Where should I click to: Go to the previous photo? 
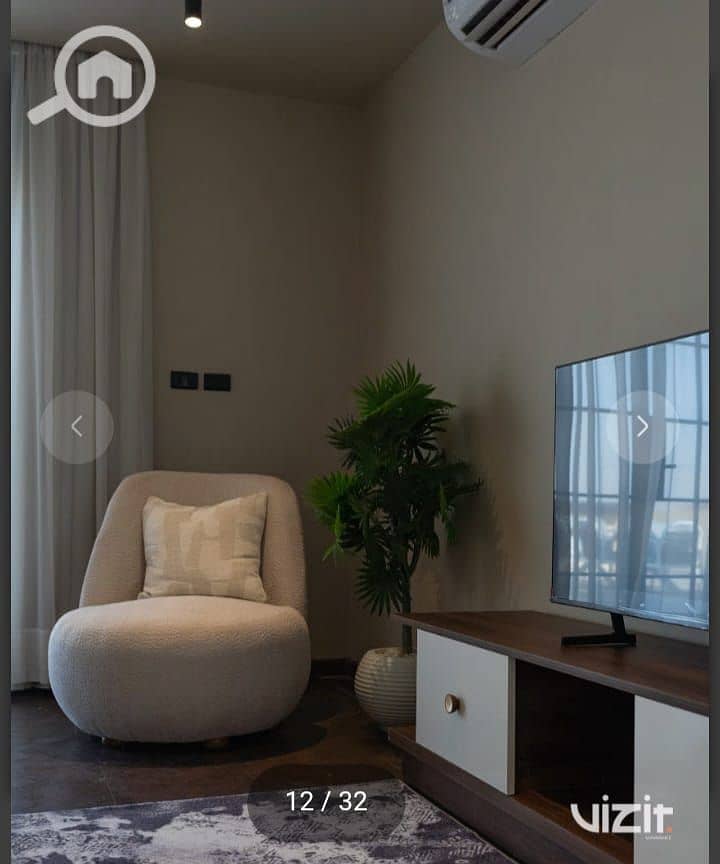(77, 427)
